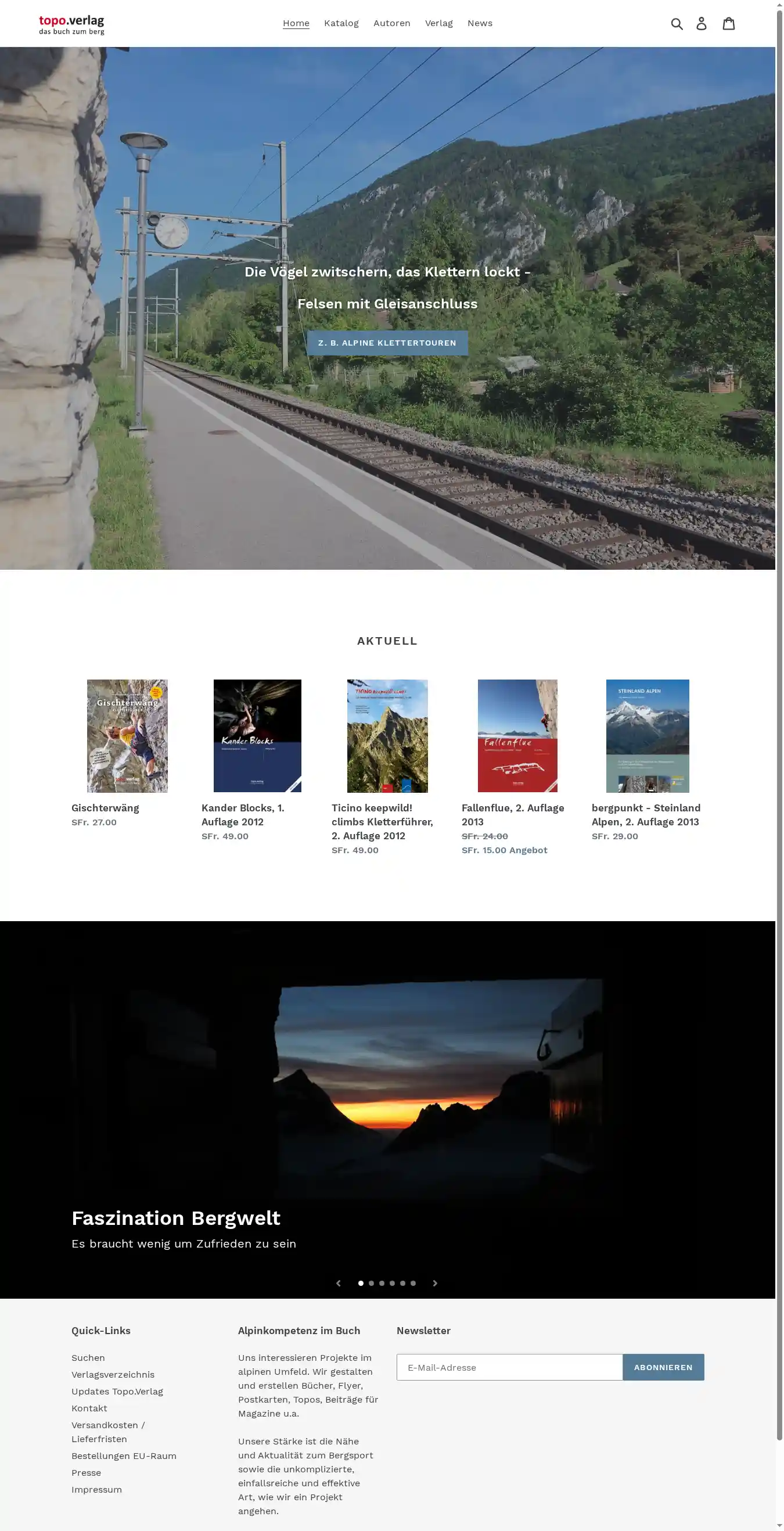Open bergpunkt - Steinland Alpen book

click(648, 736)
